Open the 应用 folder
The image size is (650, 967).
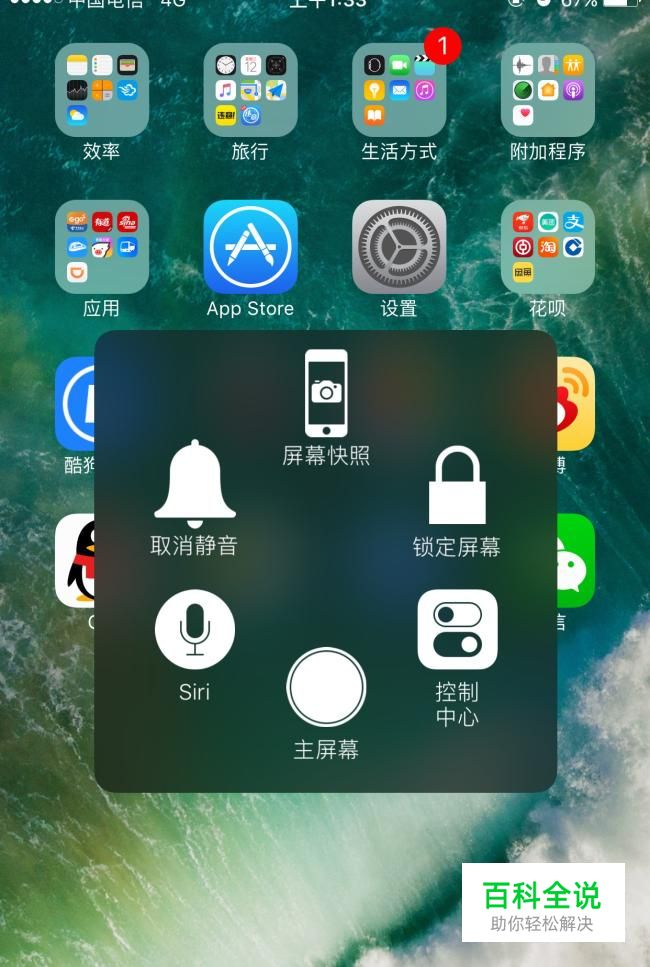101,247
